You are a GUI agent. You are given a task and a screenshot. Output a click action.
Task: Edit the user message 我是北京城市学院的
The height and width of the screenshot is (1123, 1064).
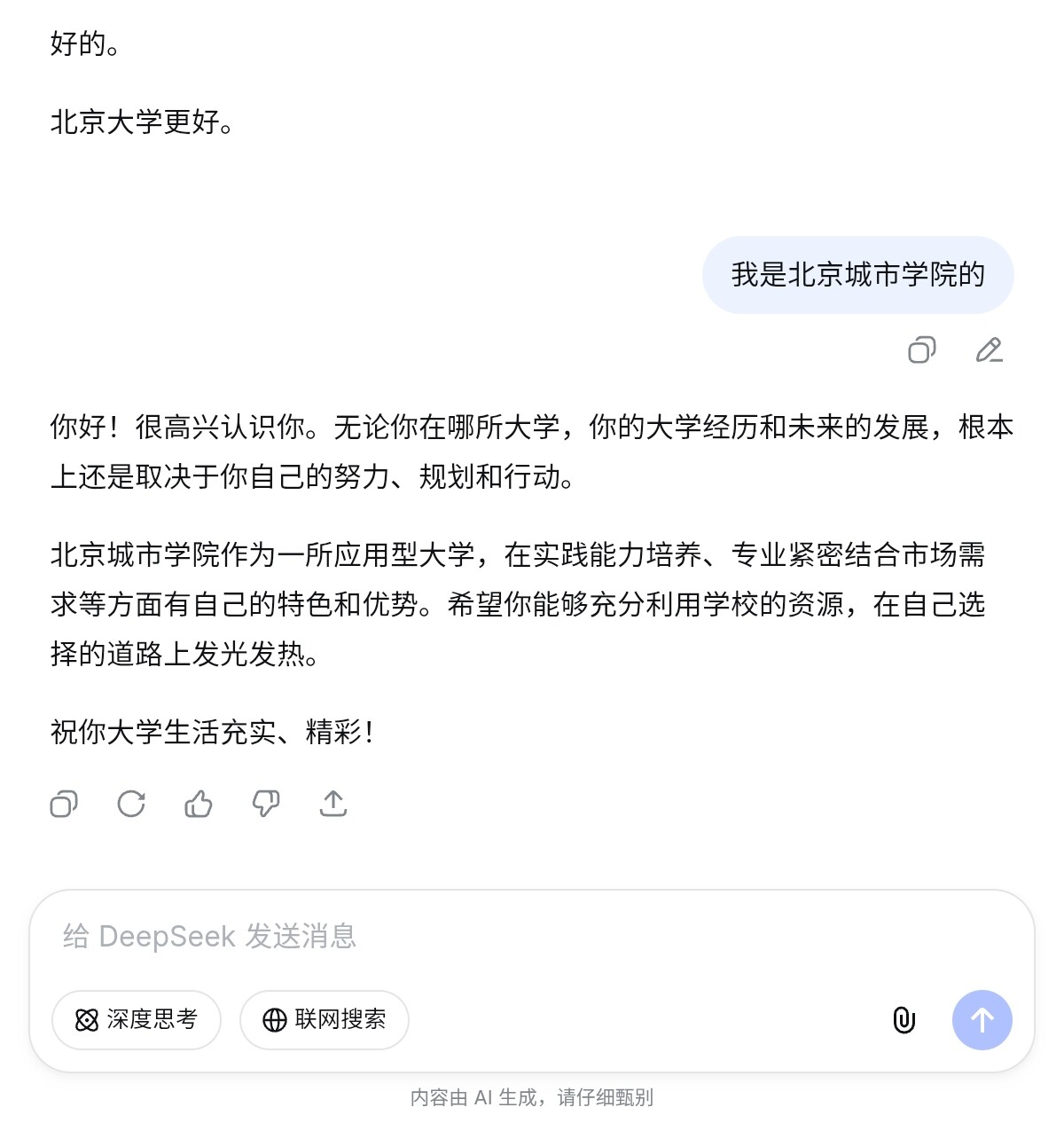pos(989,350)
